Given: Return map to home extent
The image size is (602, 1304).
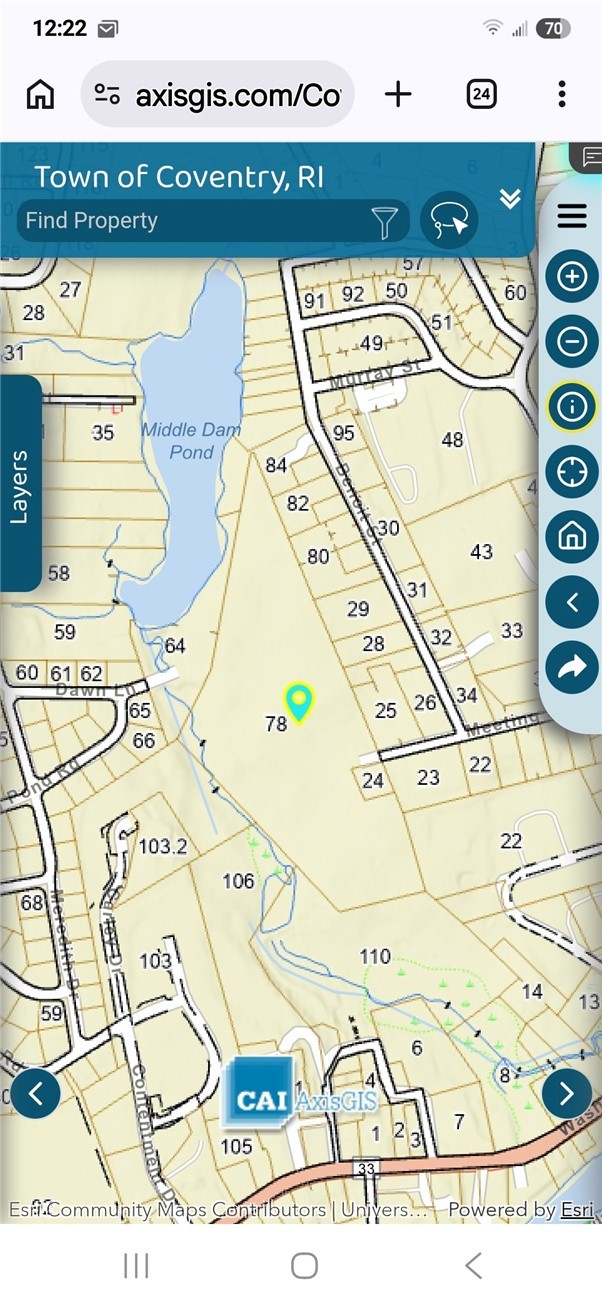Looking at the screenshot, I should pyautogui.click(x=571, y=536).
